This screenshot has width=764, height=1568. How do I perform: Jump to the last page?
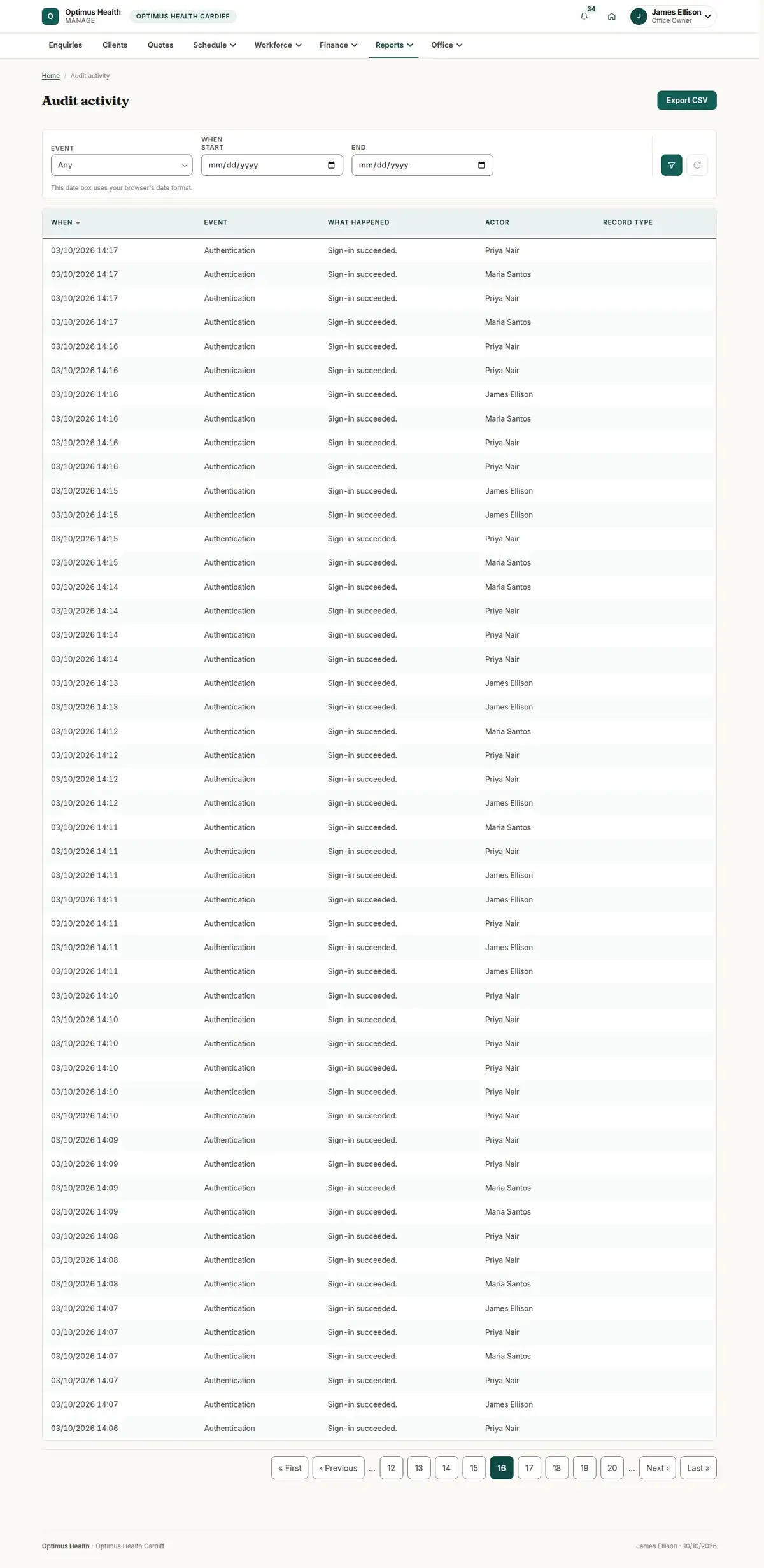pos(698,1468)
